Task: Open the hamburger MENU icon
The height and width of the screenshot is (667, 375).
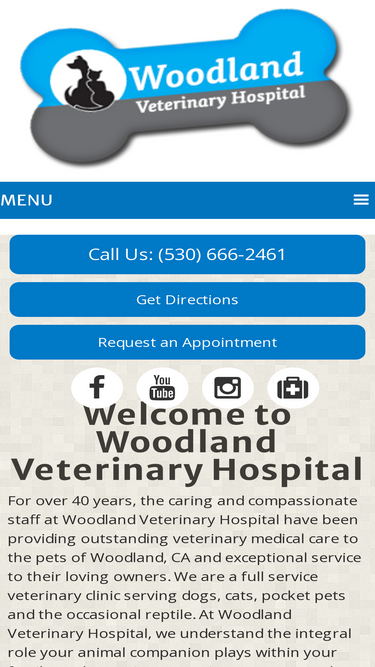Action: 361,200
